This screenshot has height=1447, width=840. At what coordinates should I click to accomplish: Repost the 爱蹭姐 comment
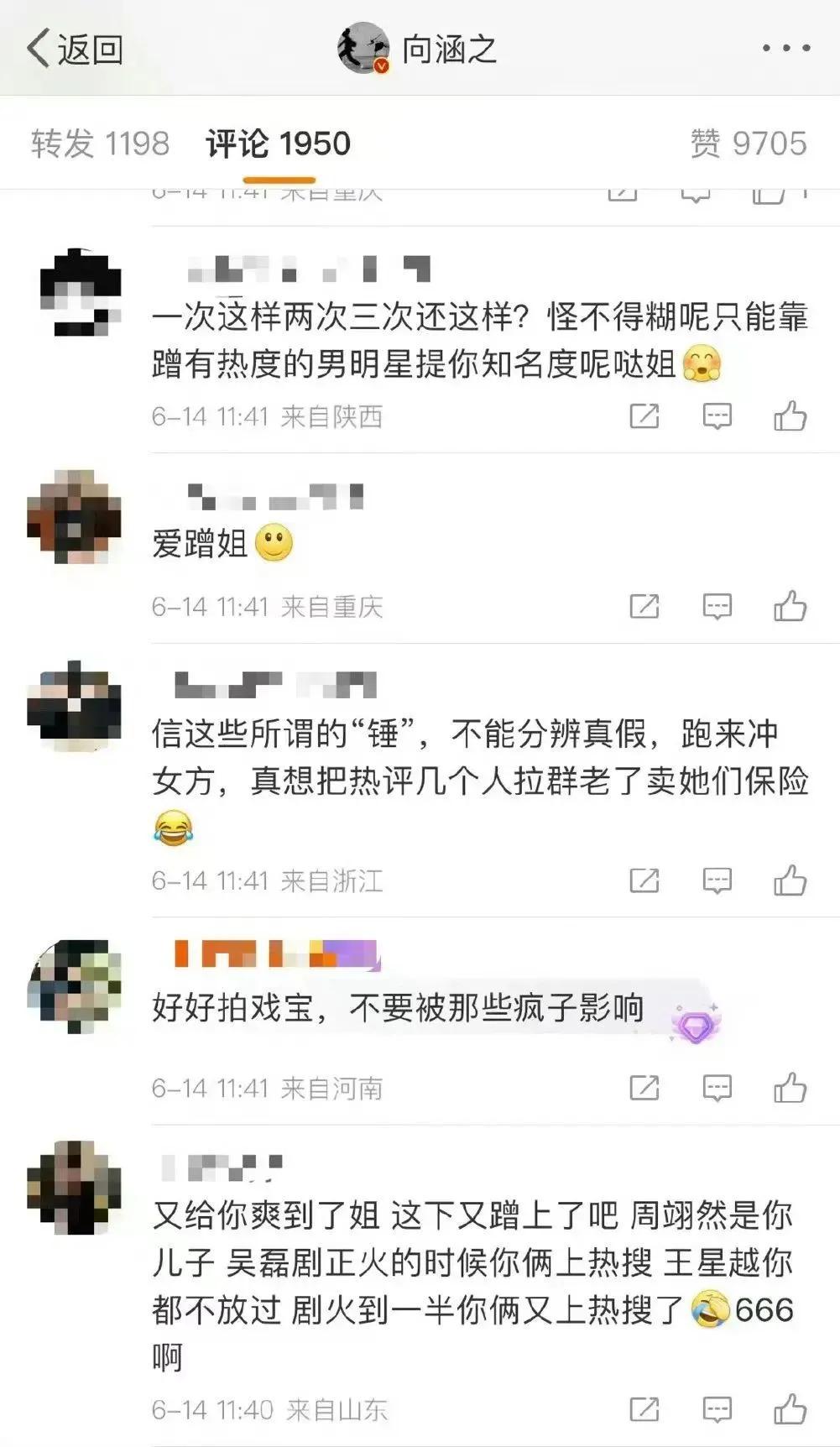click(644, 607)
